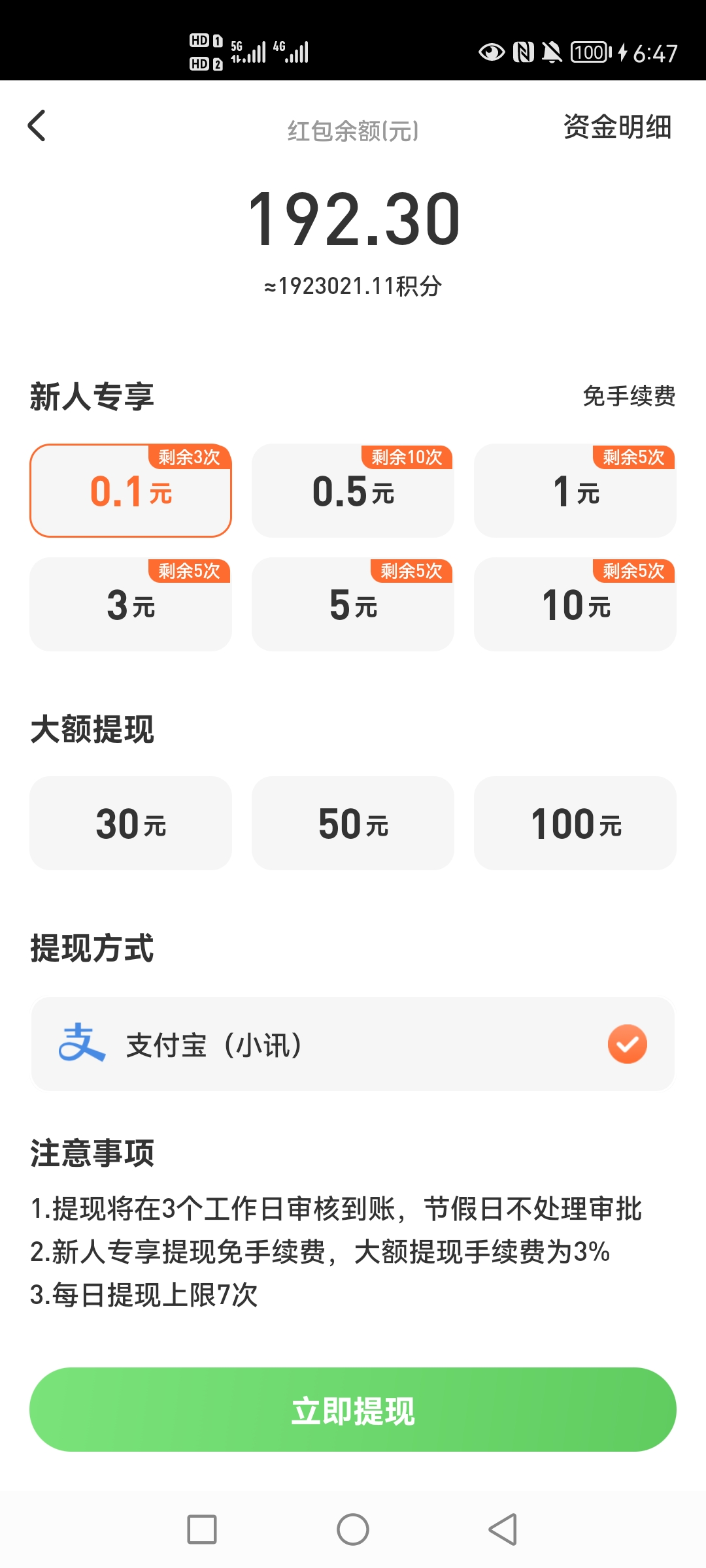This screenshot has width=706, height=1568.
Task: Tap the back arrow at top left
Action: (x=37, y=127)
